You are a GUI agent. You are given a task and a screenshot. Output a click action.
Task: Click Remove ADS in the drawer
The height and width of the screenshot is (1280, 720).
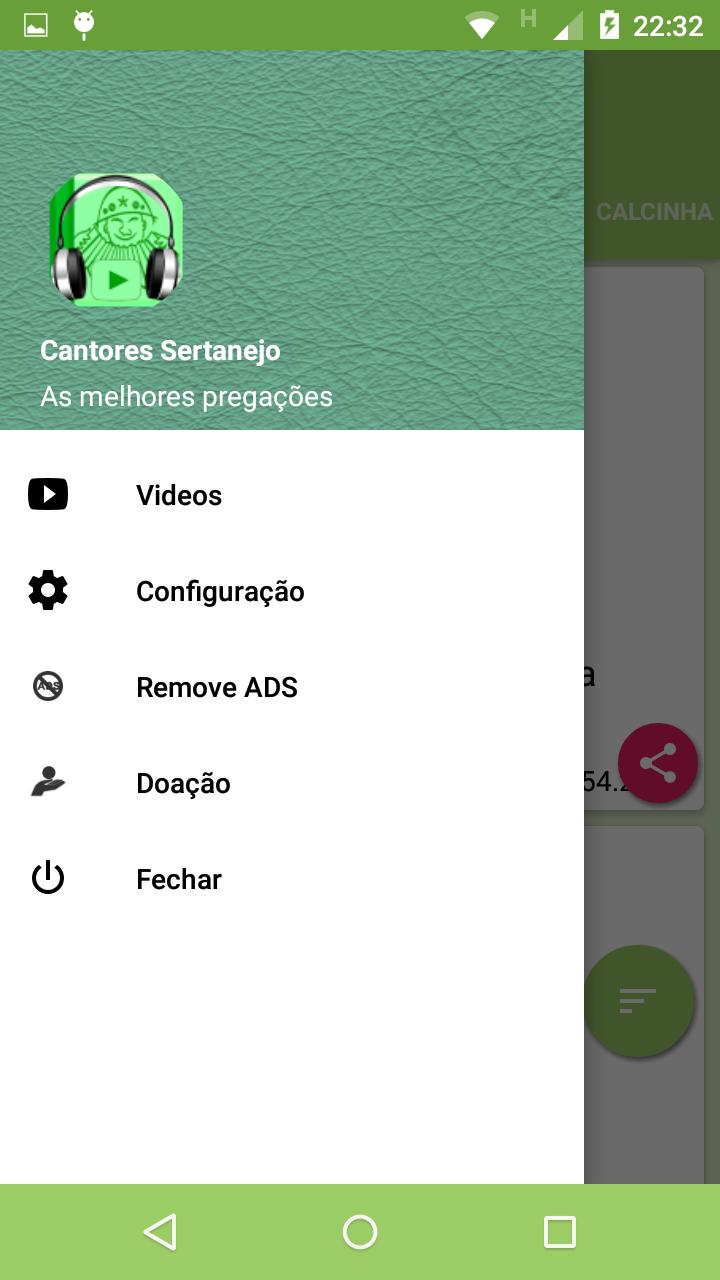216,686
